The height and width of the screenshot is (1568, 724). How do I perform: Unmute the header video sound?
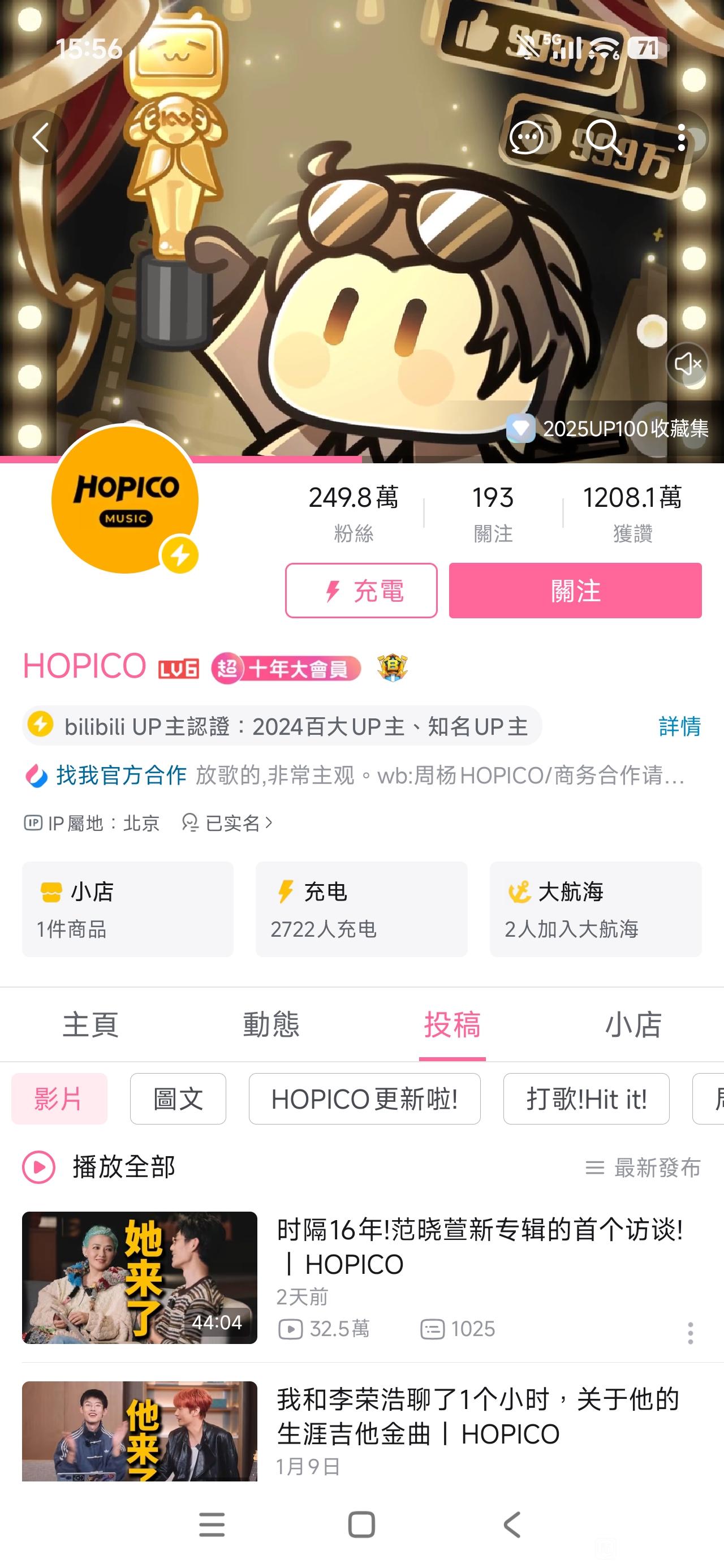pyautogui.click(x=687, y=364)
